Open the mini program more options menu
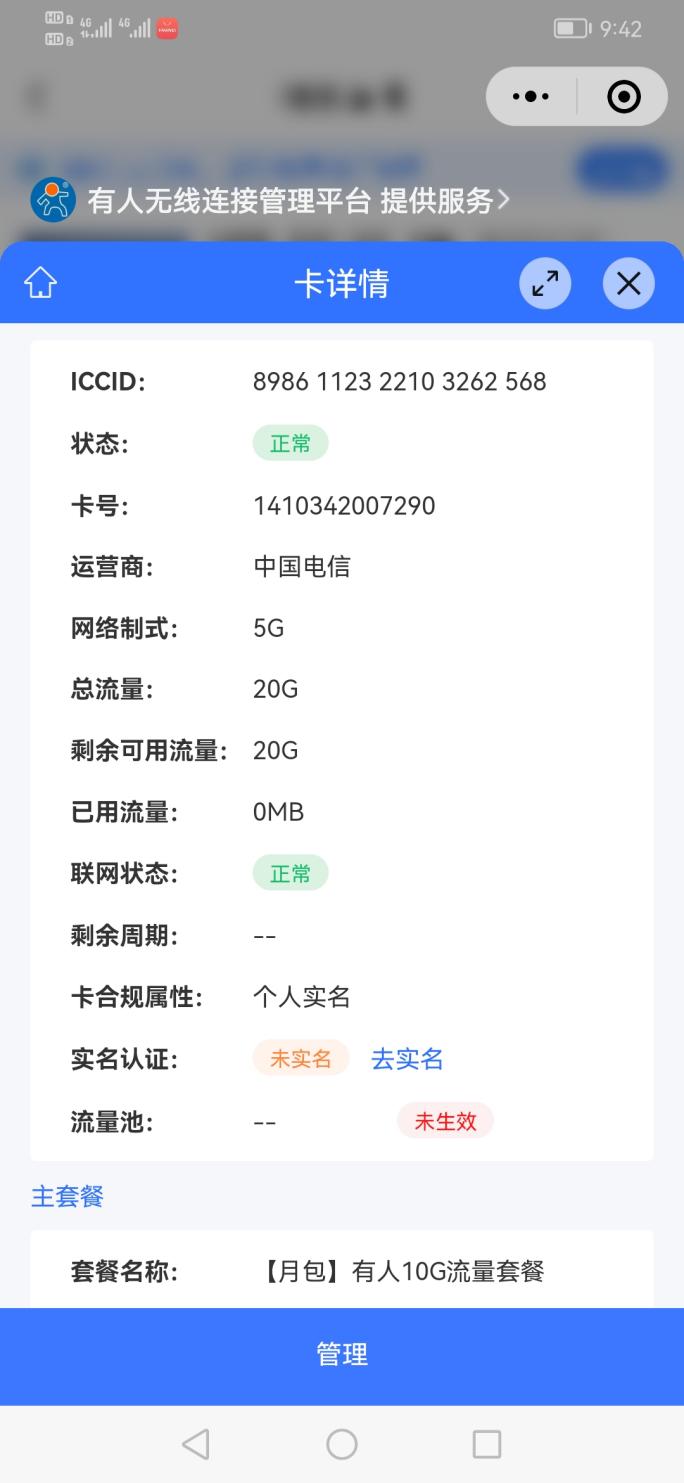Screen dimensions: 684x1483 (531, 97)
